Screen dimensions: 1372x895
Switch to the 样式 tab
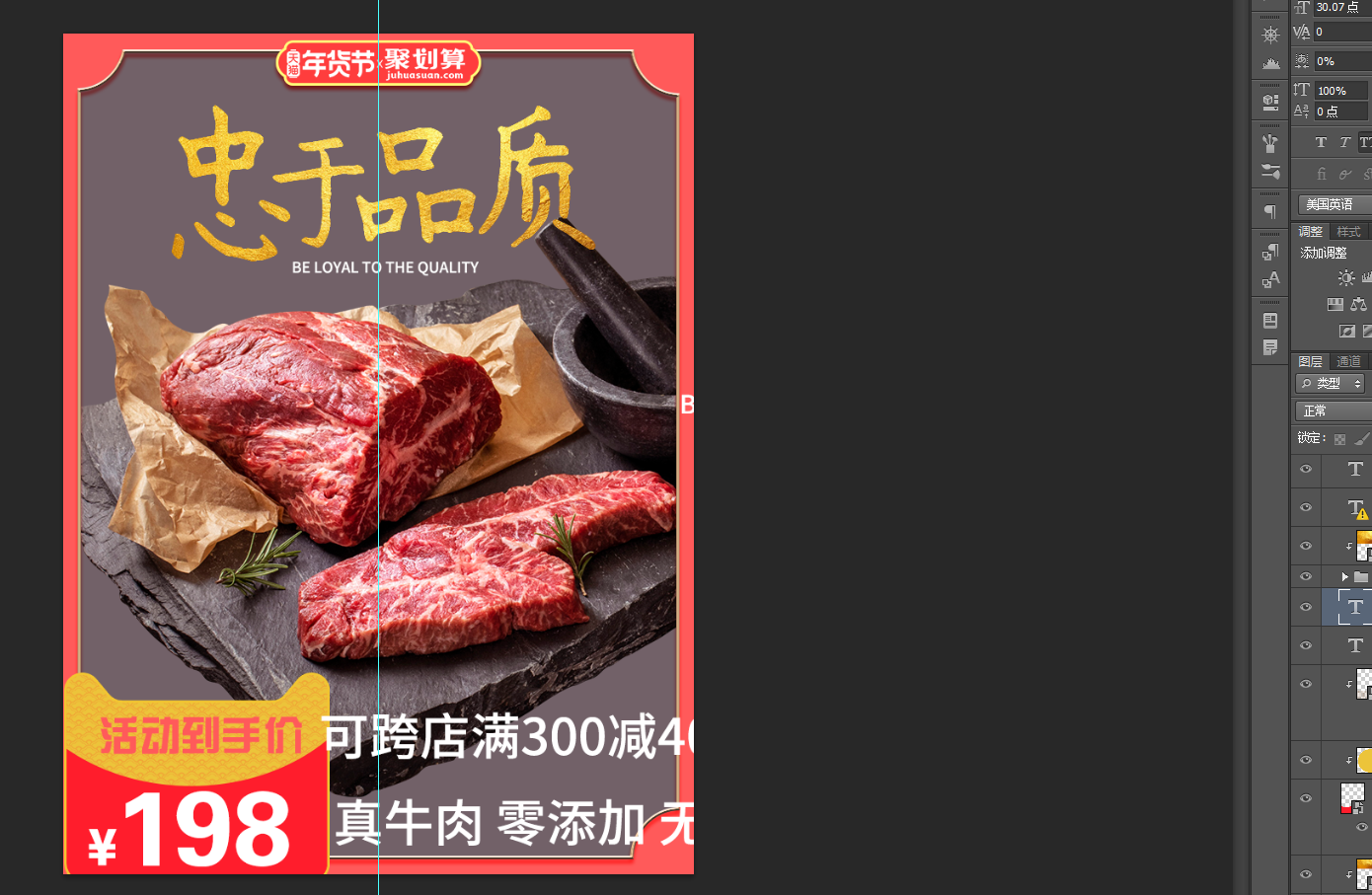point(1348,232)
